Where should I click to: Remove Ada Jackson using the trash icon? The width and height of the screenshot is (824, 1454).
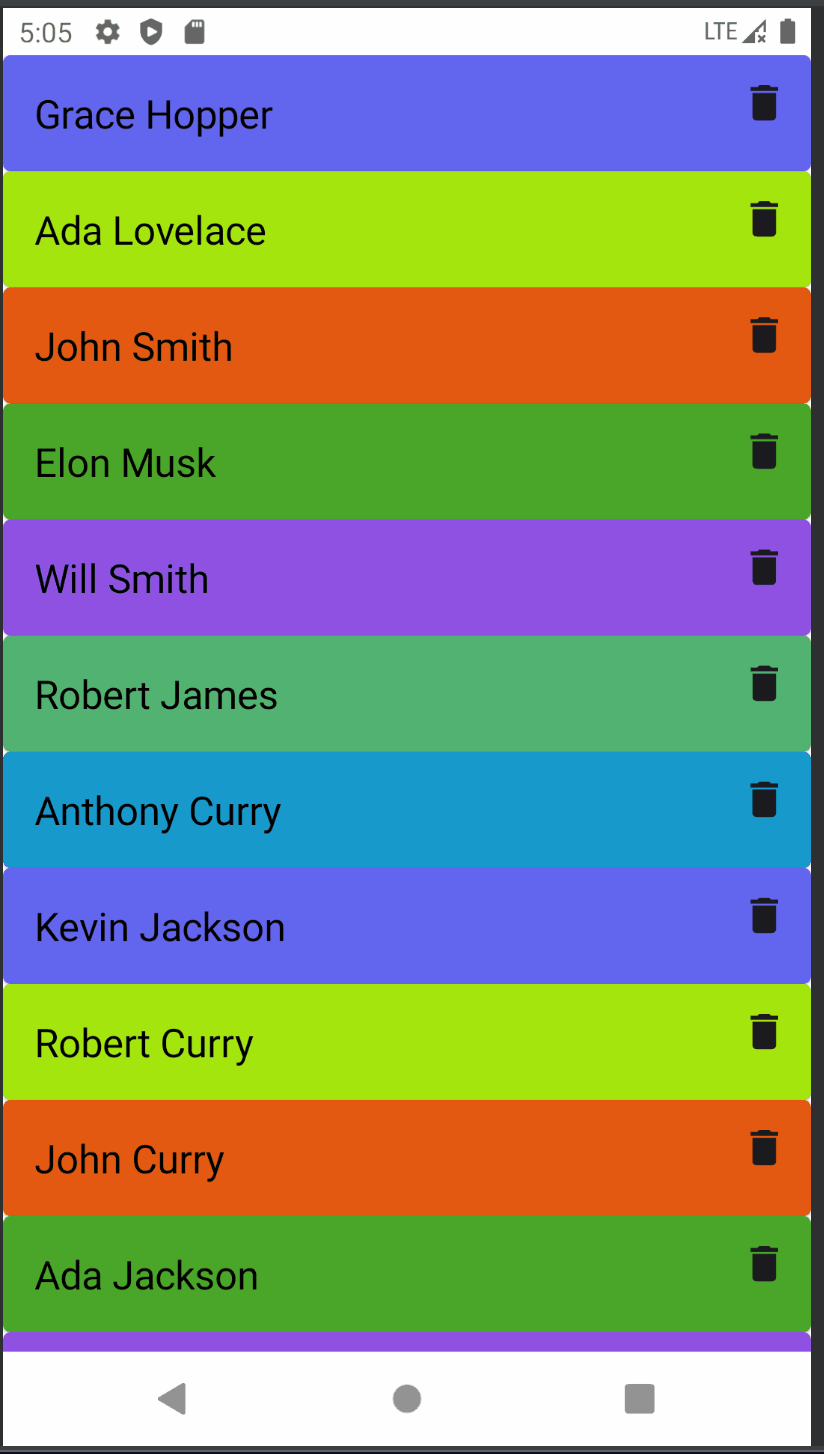(764, 1263)
